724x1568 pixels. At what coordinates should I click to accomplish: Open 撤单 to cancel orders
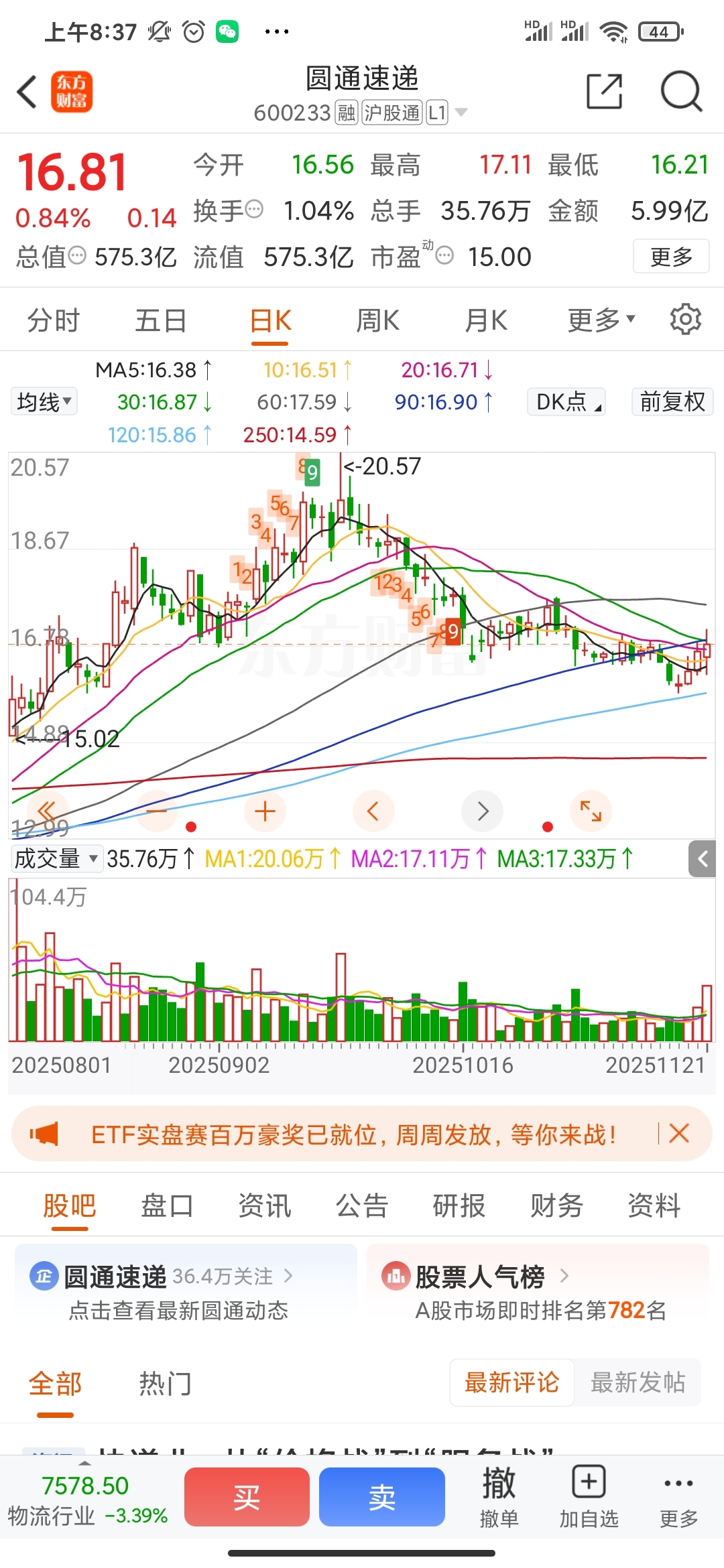tap(499, 1497)
